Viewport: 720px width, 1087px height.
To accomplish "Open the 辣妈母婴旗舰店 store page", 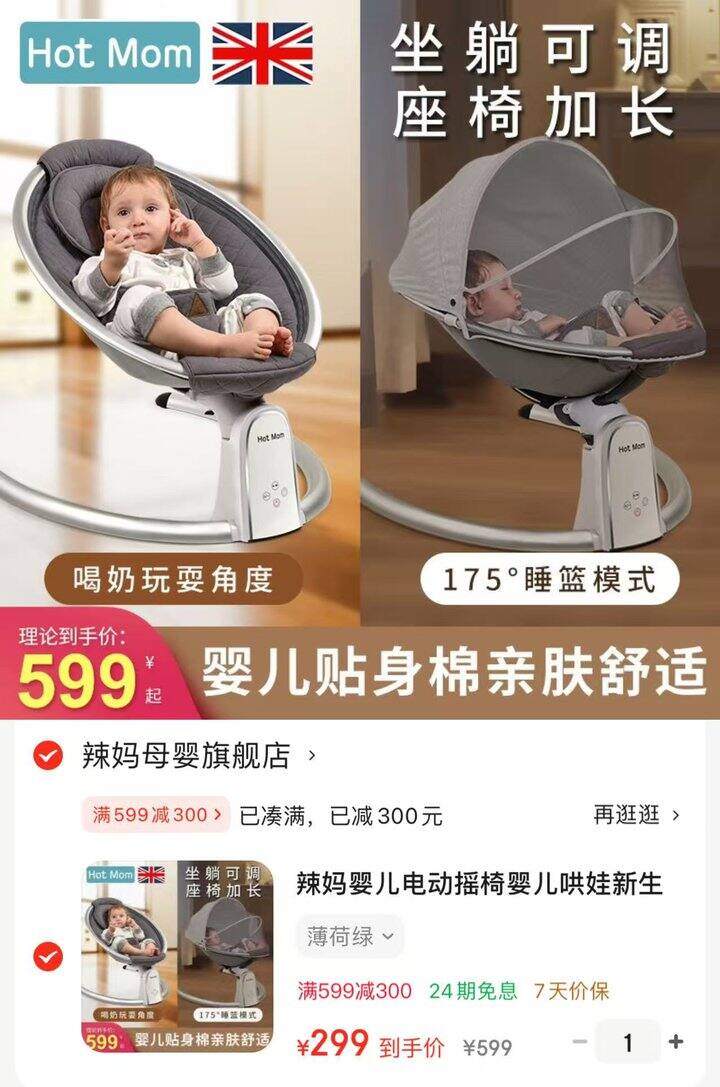I will tap(197, 756).
